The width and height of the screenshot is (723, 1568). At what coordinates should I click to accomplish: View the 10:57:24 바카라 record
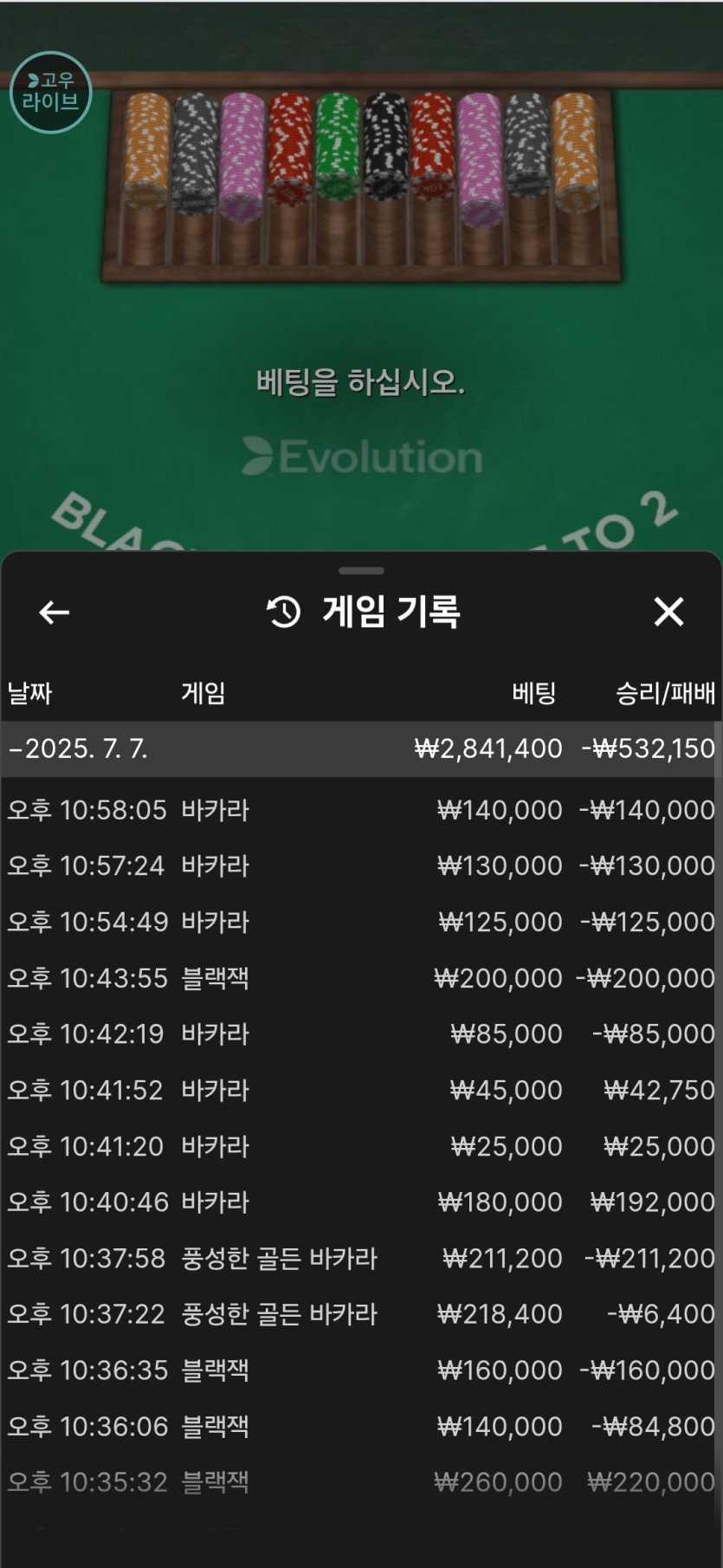(361, 865)
